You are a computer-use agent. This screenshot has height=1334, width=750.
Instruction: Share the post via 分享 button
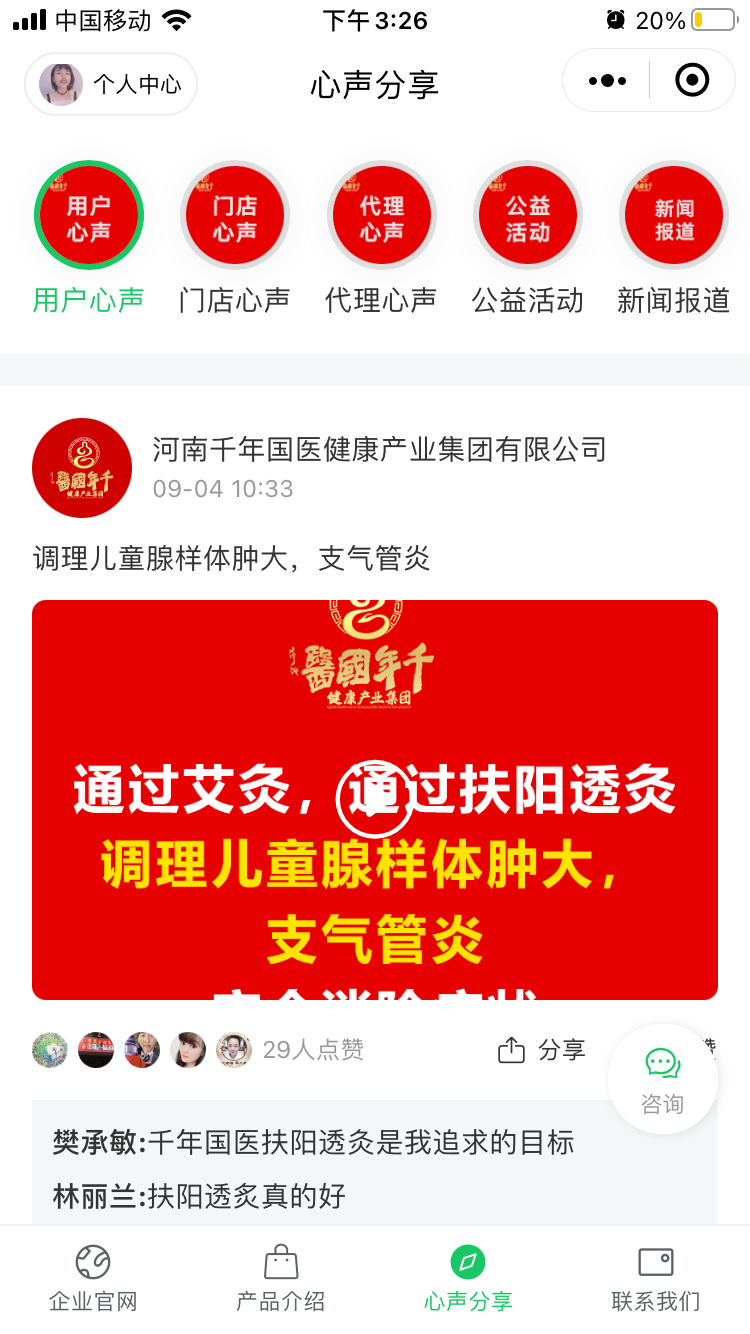point(542,1050)
